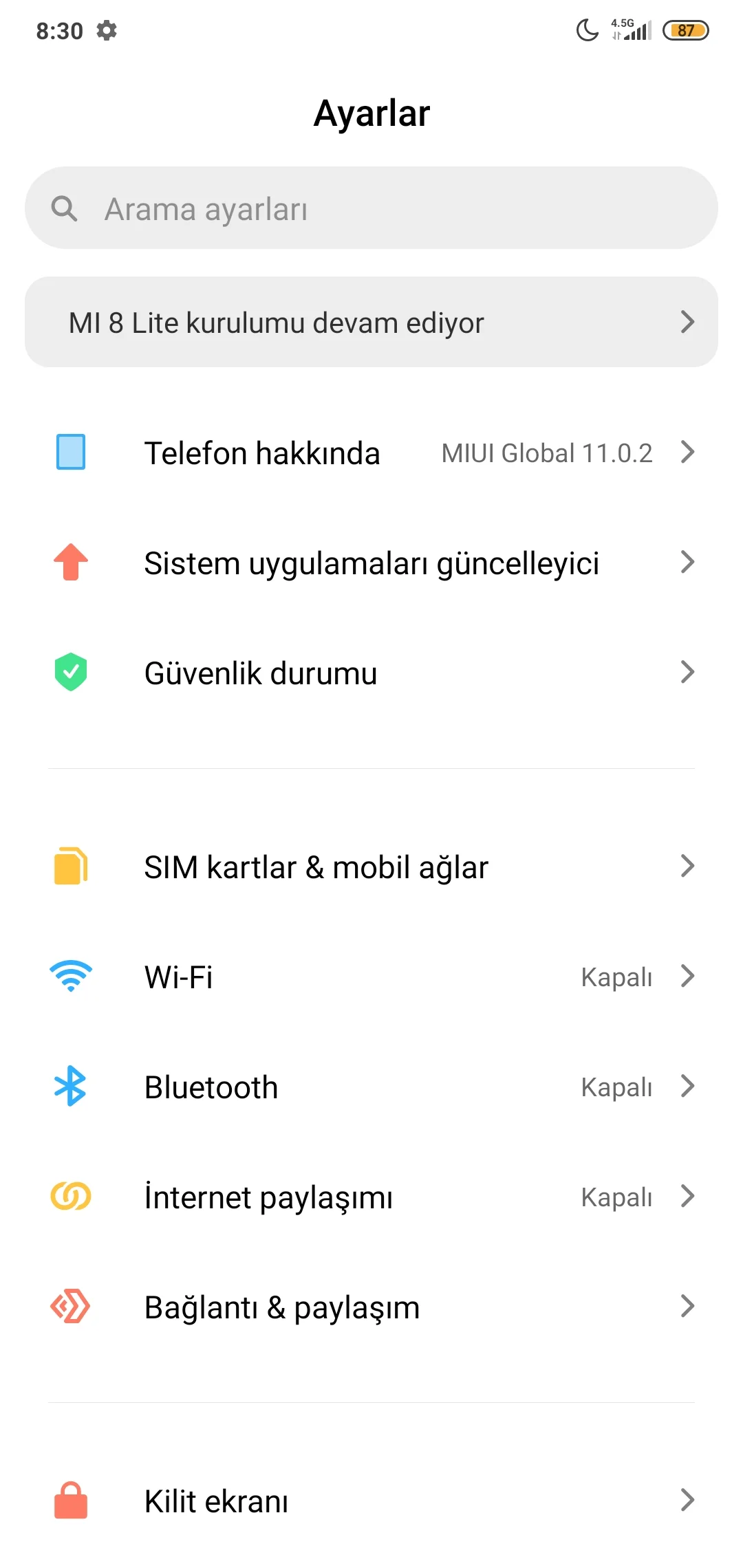Tap the Bluetooth icon
The width and height of the screenshot is (743, 1568).
click(x=69, y=1087)
